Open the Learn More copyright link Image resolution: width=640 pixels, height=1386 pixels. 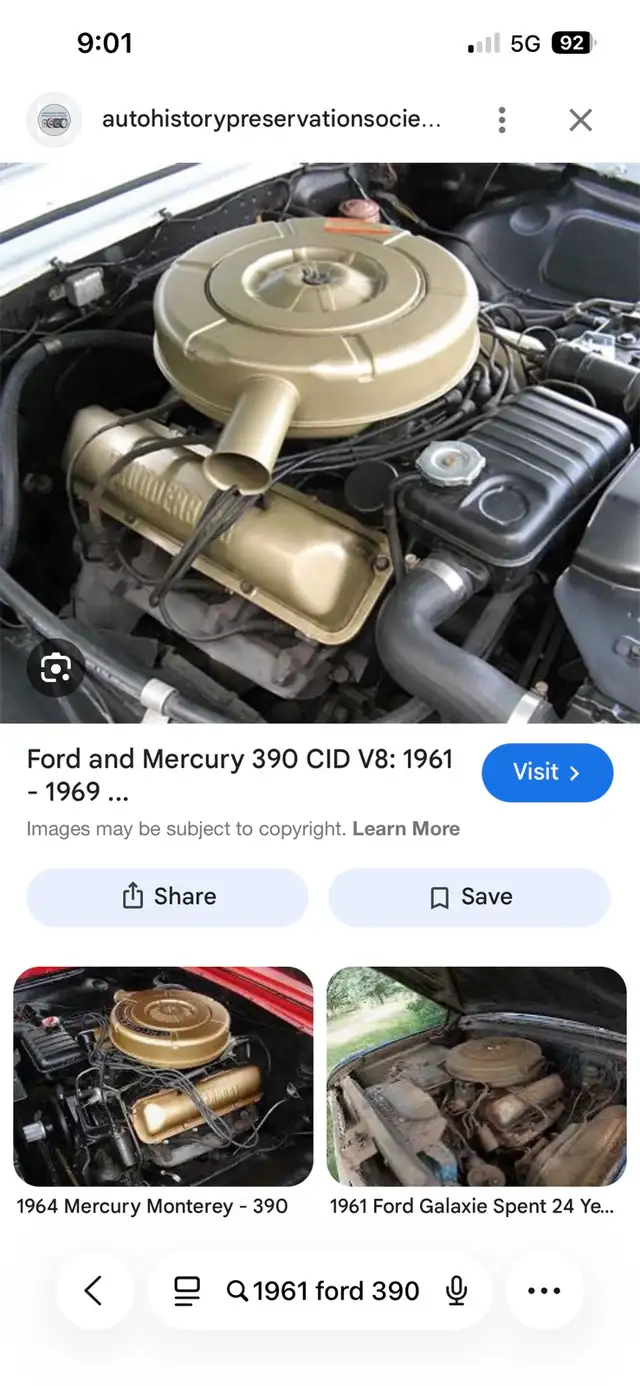coord(406,829)
